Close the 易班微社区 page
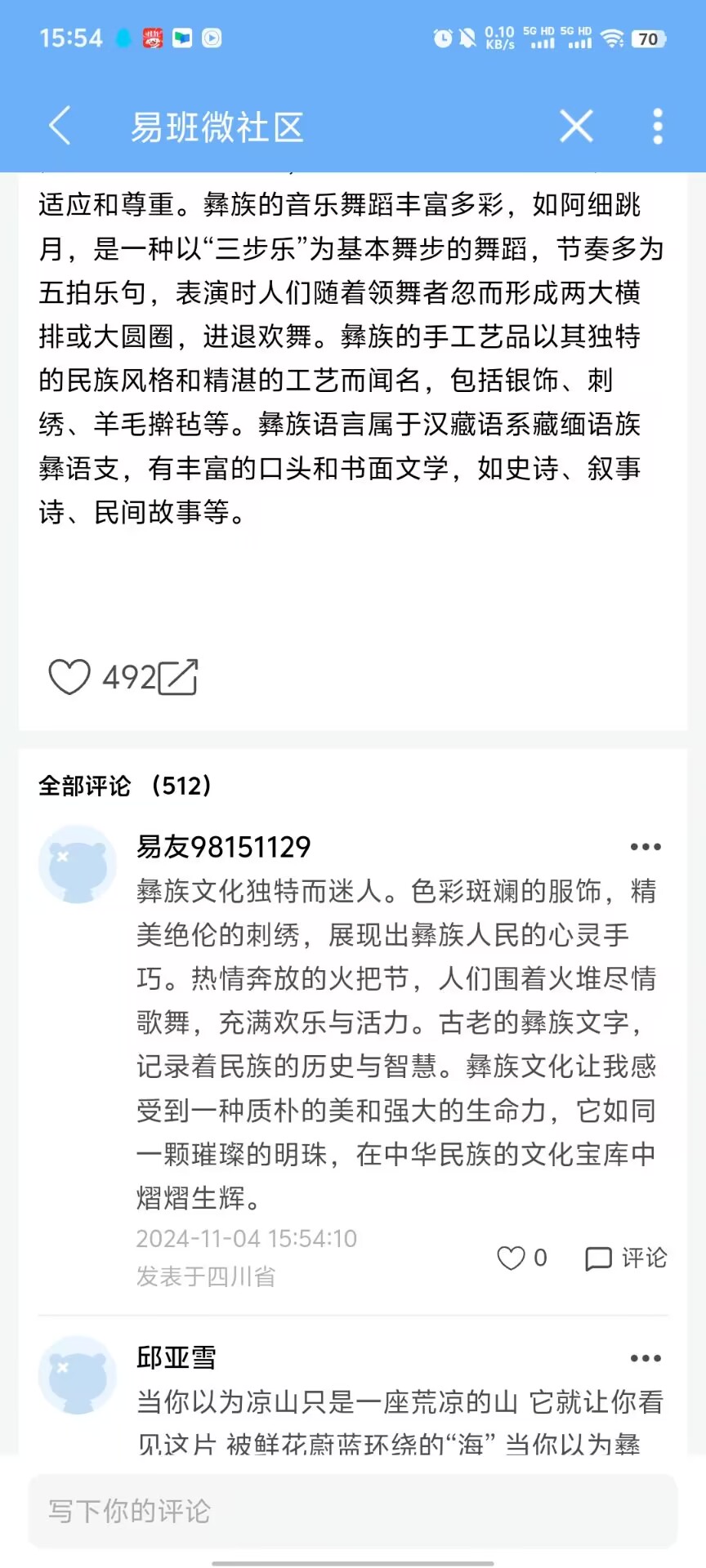 [x=576, y=127]
